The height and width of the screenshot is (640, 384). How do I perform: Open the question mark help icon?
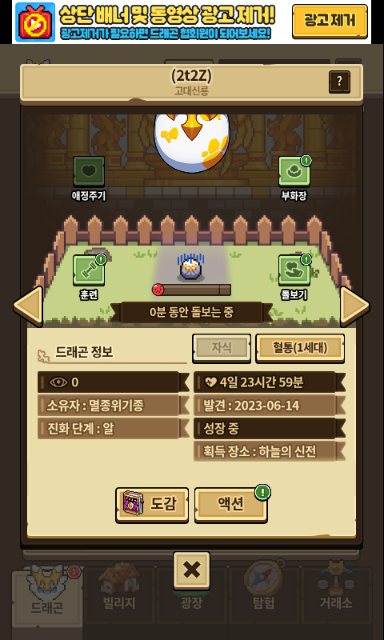(339, 82)
